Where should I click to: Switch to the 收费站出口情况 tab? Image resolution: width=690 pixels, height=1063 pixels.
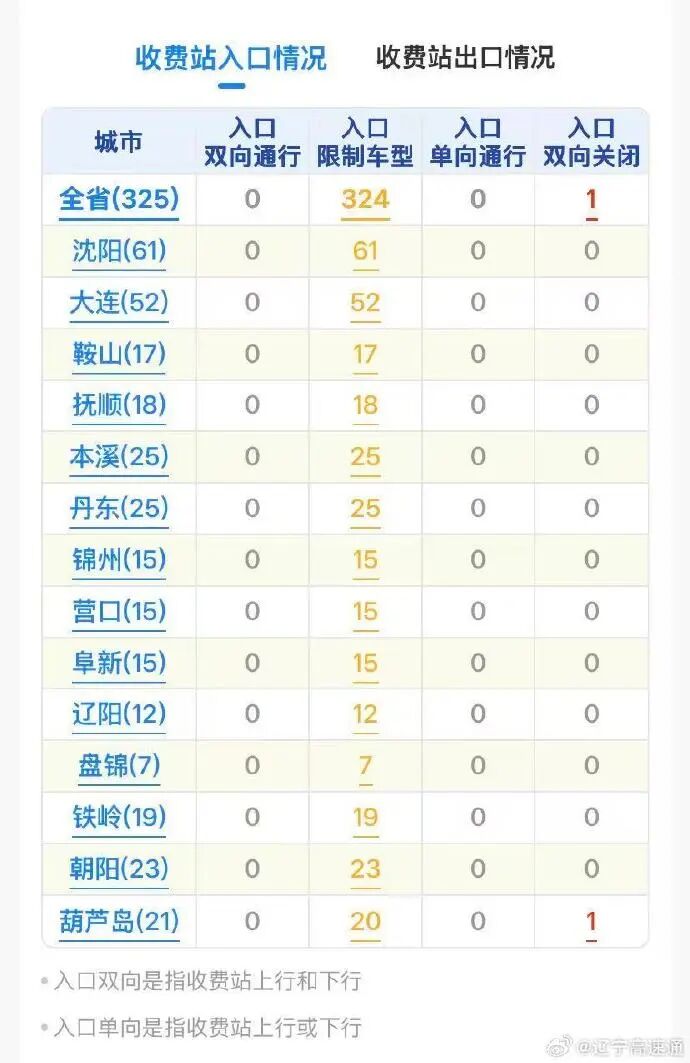[x=465, y=57]
